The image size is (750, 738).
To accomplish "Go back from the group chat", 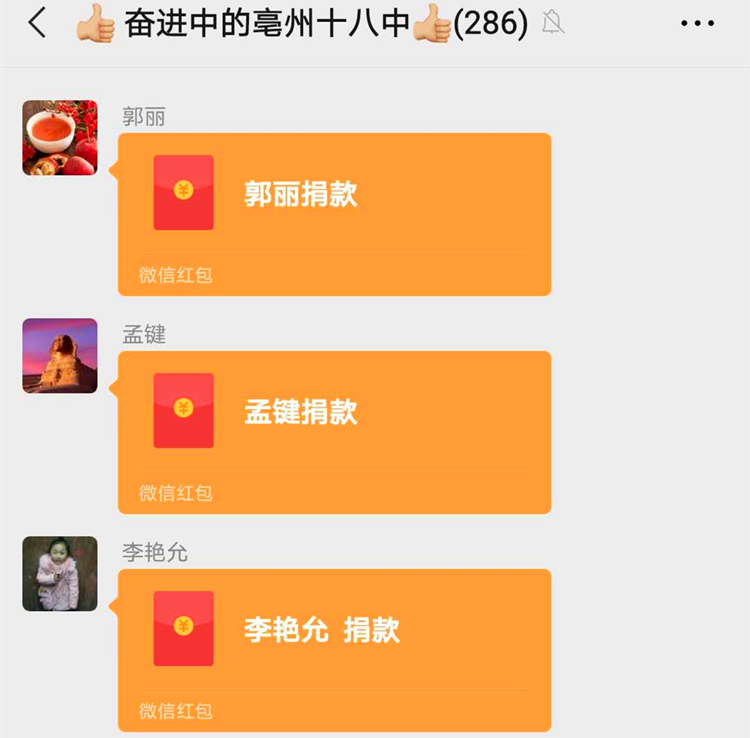I will [37, 24].
